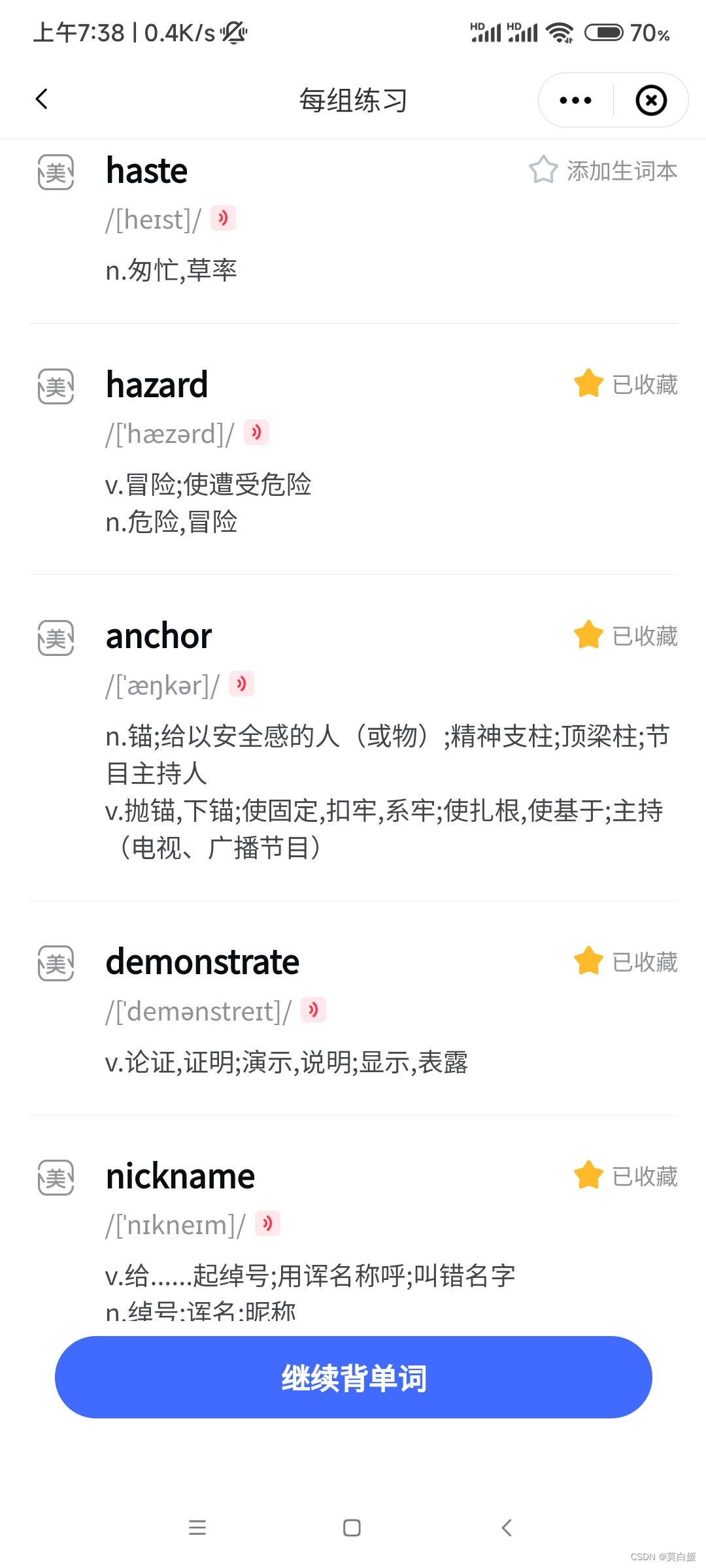
Task: Go back using the top-left arrow
Action: pyautogui.click(x=42, y=99)
